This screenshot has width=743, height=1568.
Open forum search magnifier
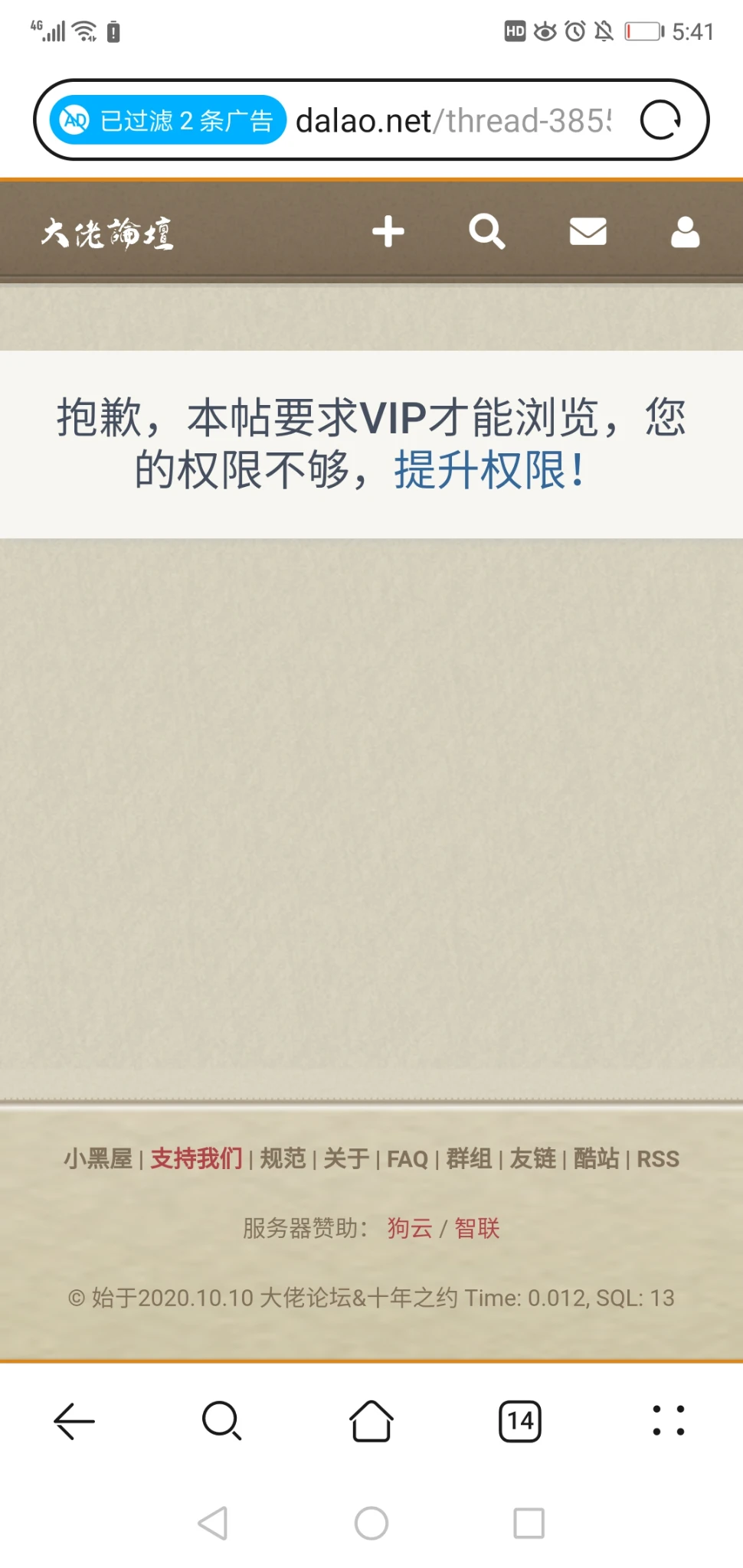coord(487,231)
